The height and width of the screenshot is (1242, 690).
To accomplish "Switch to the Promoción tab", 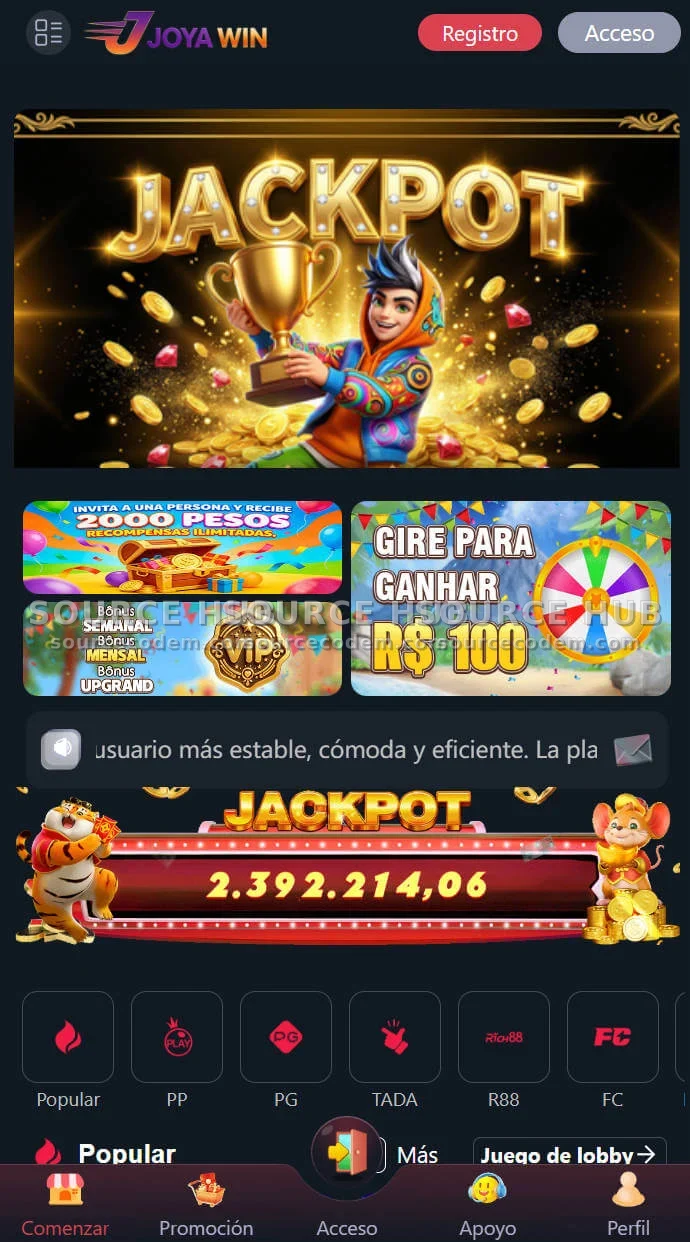I will coord(206,1205).
